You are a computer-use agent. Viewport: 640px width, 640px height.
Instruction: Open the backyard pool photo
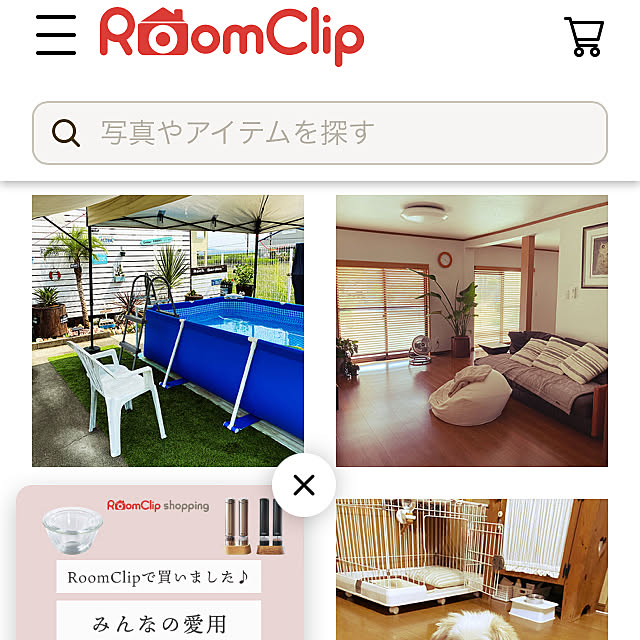(x=168, y=331)
